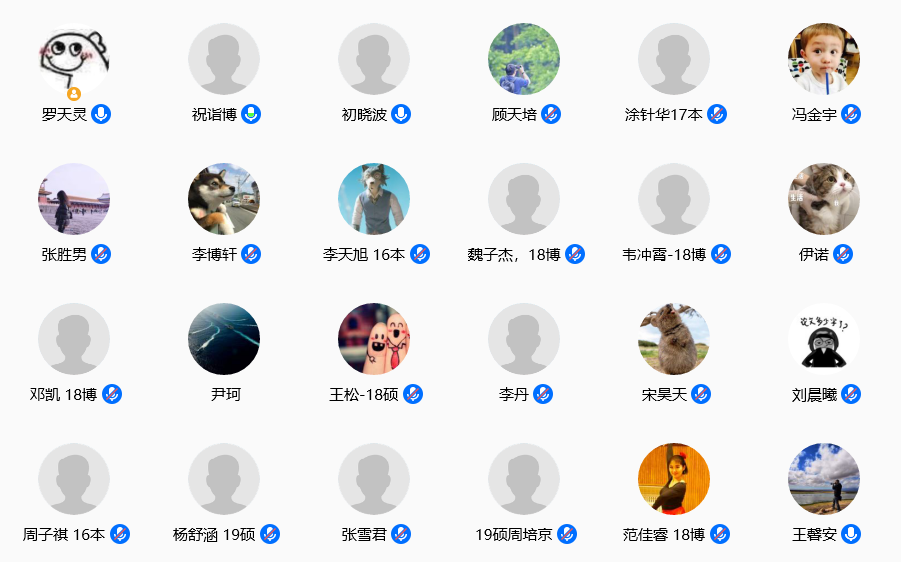Select 冯金宇's avatar
The height and width of the screenshot is (562, 901).
coord(824,59)
